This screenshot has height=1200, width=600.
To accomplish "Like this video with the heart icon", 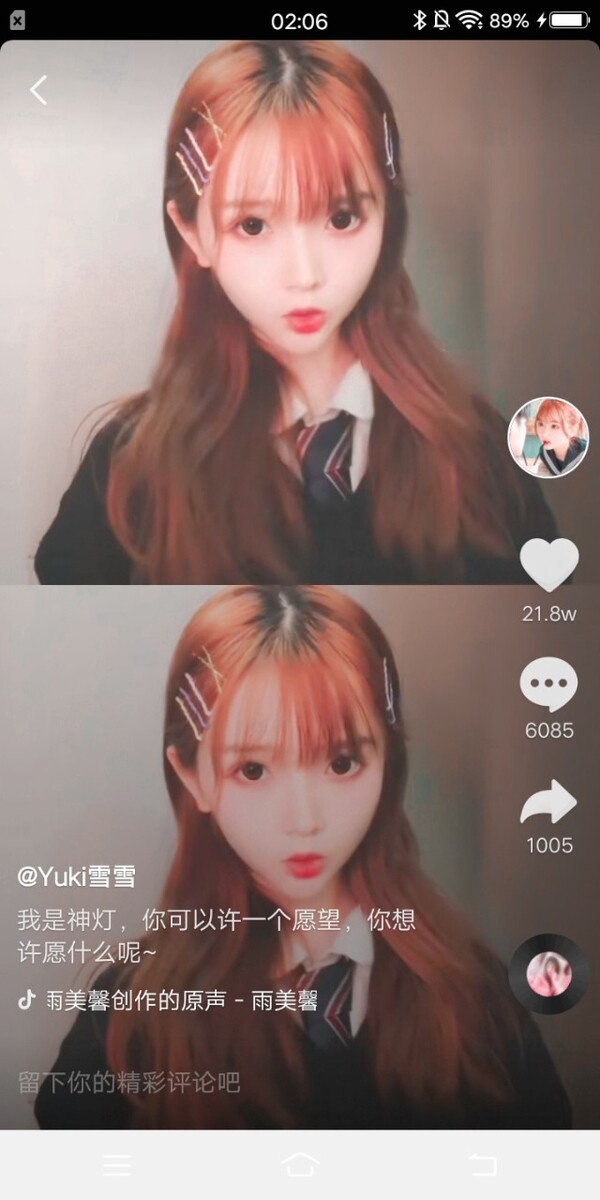I will pos(549,565).
